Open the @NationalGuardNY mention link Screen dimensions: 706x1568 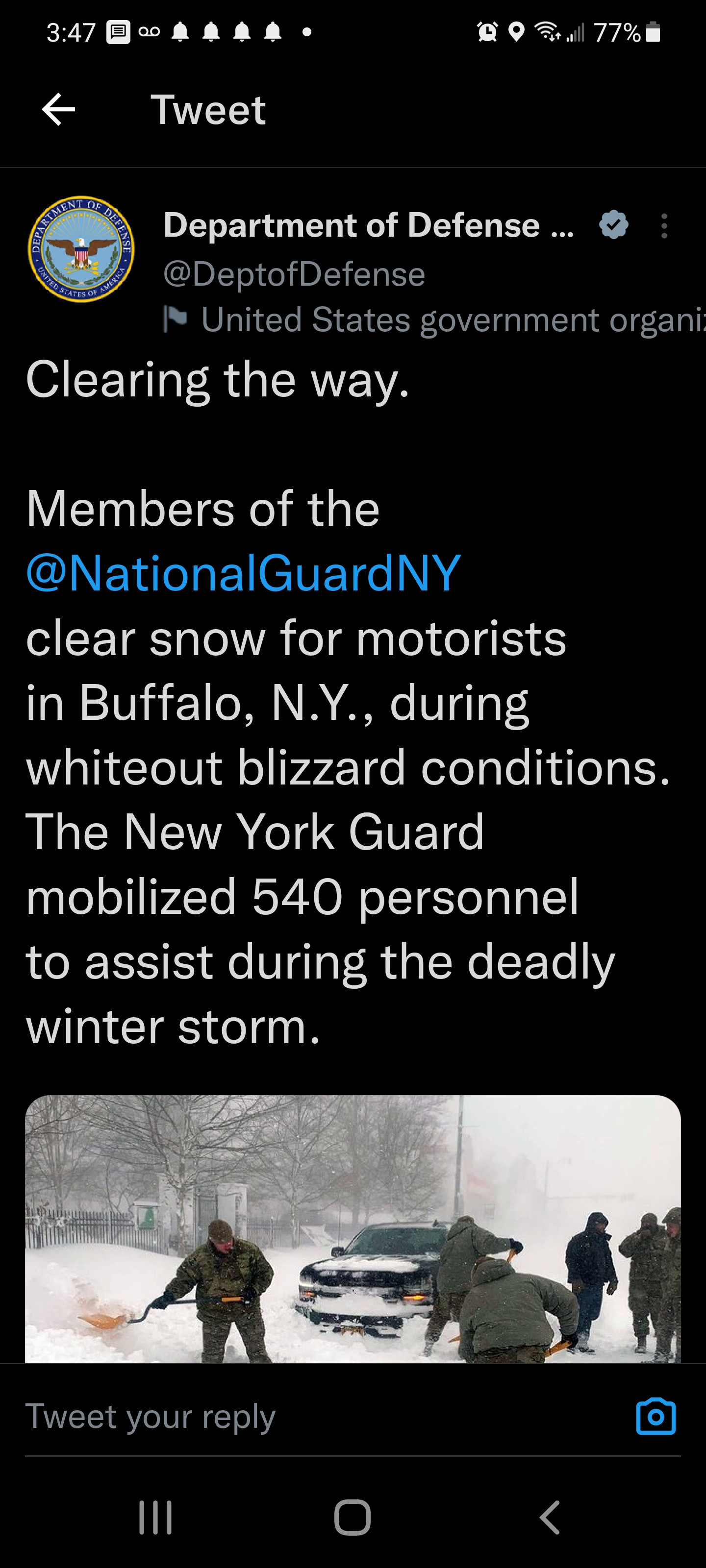(x=243, y=573)
